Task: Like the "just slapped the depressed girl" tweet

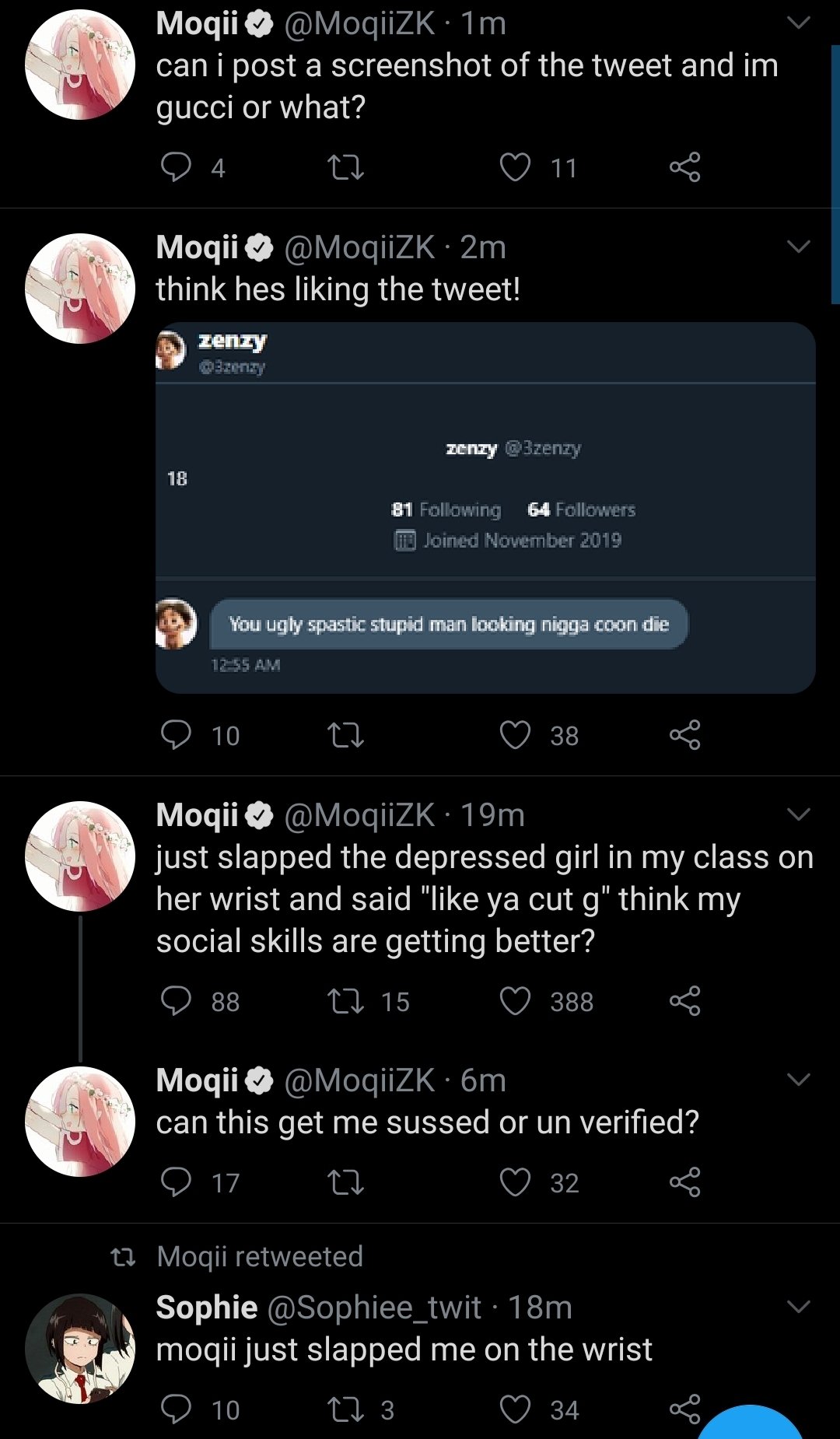Action: click(x=515, y=1001)
